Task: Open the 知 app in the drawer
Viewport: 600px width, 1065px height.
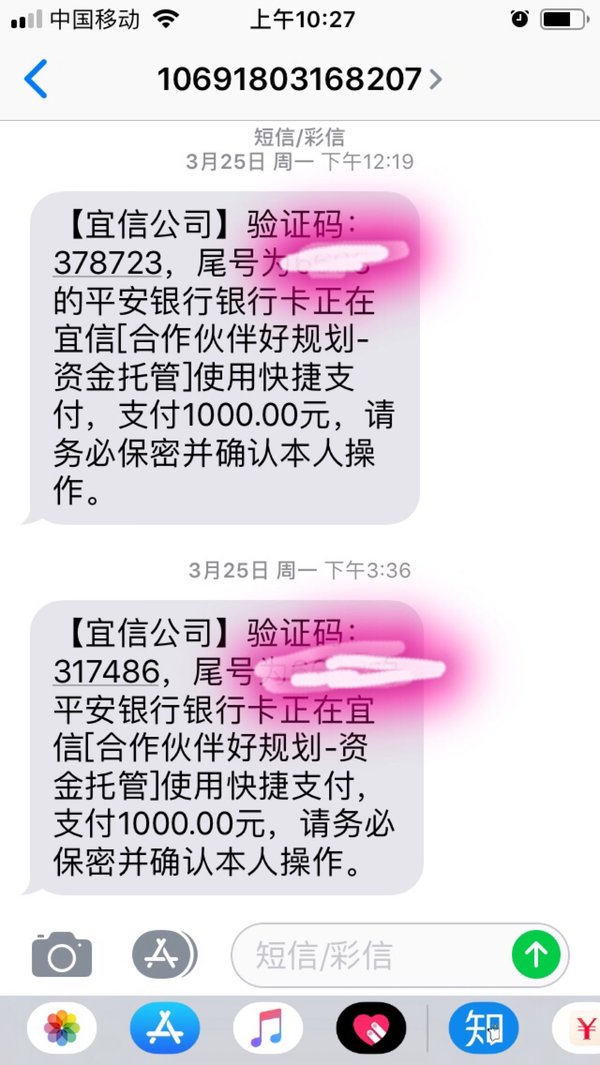Action: [x=484, y=1028]
